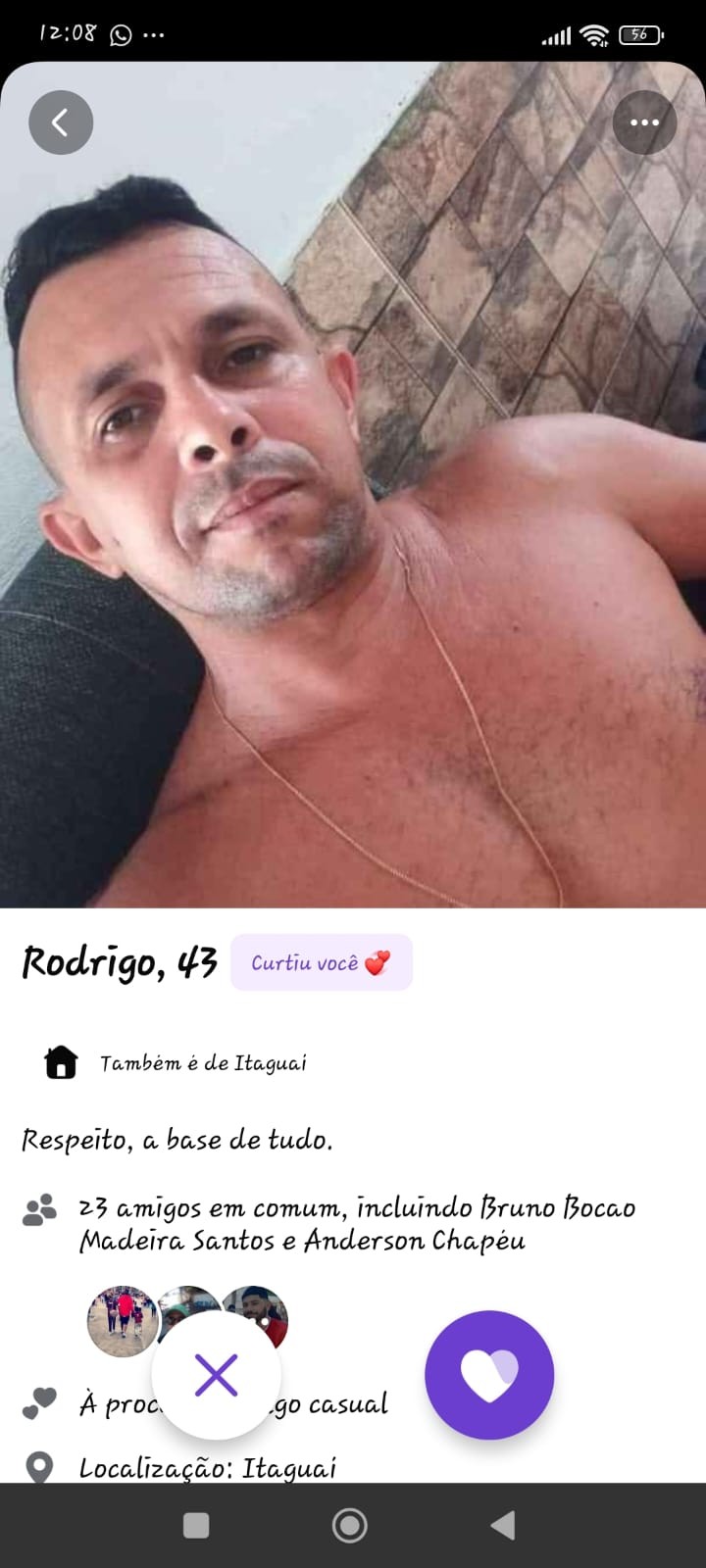This screenshot has width=706, height=1568.
Task: Tap the purple heart to like Rodrigo
Action: (488, 1375)
